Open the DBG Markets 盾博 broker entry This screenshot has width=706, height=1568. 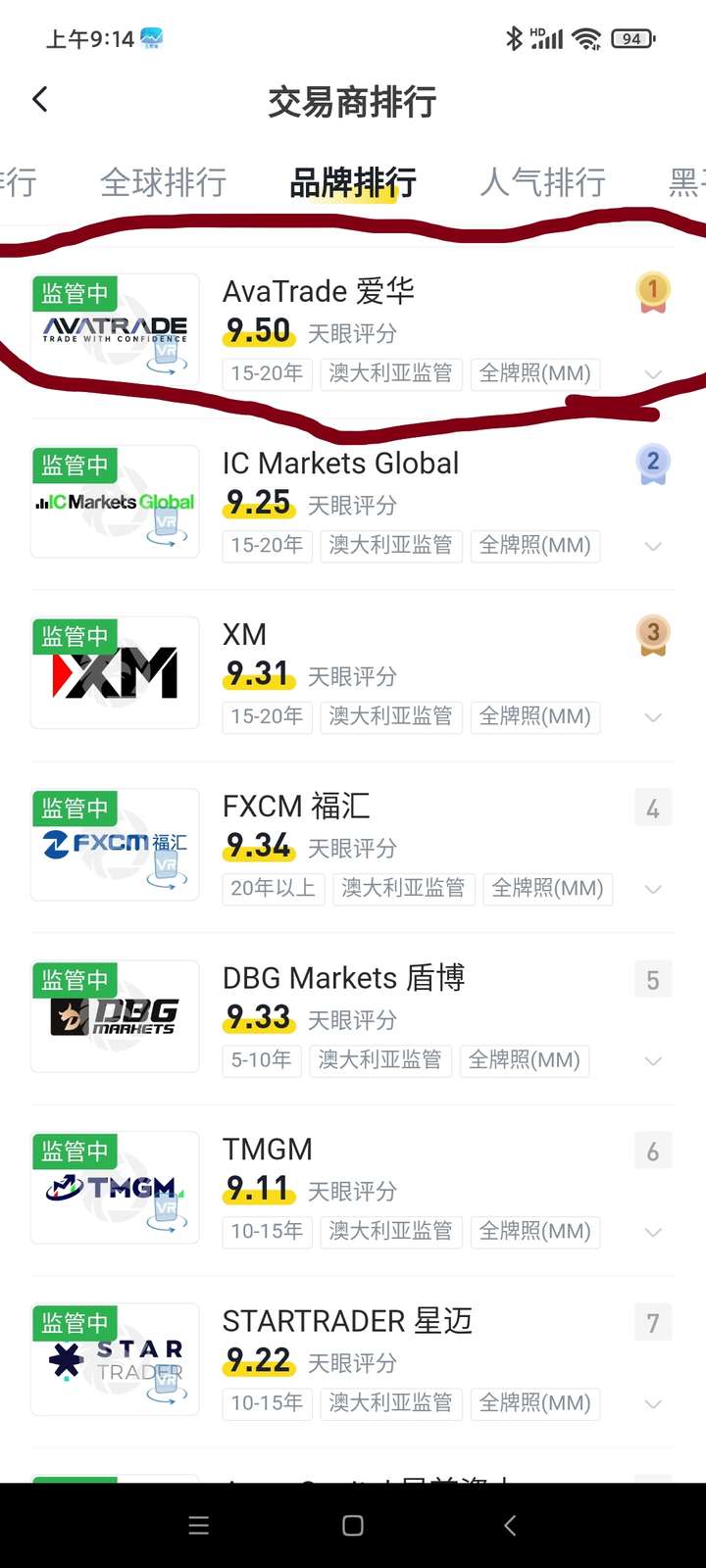tap(343, 978)
